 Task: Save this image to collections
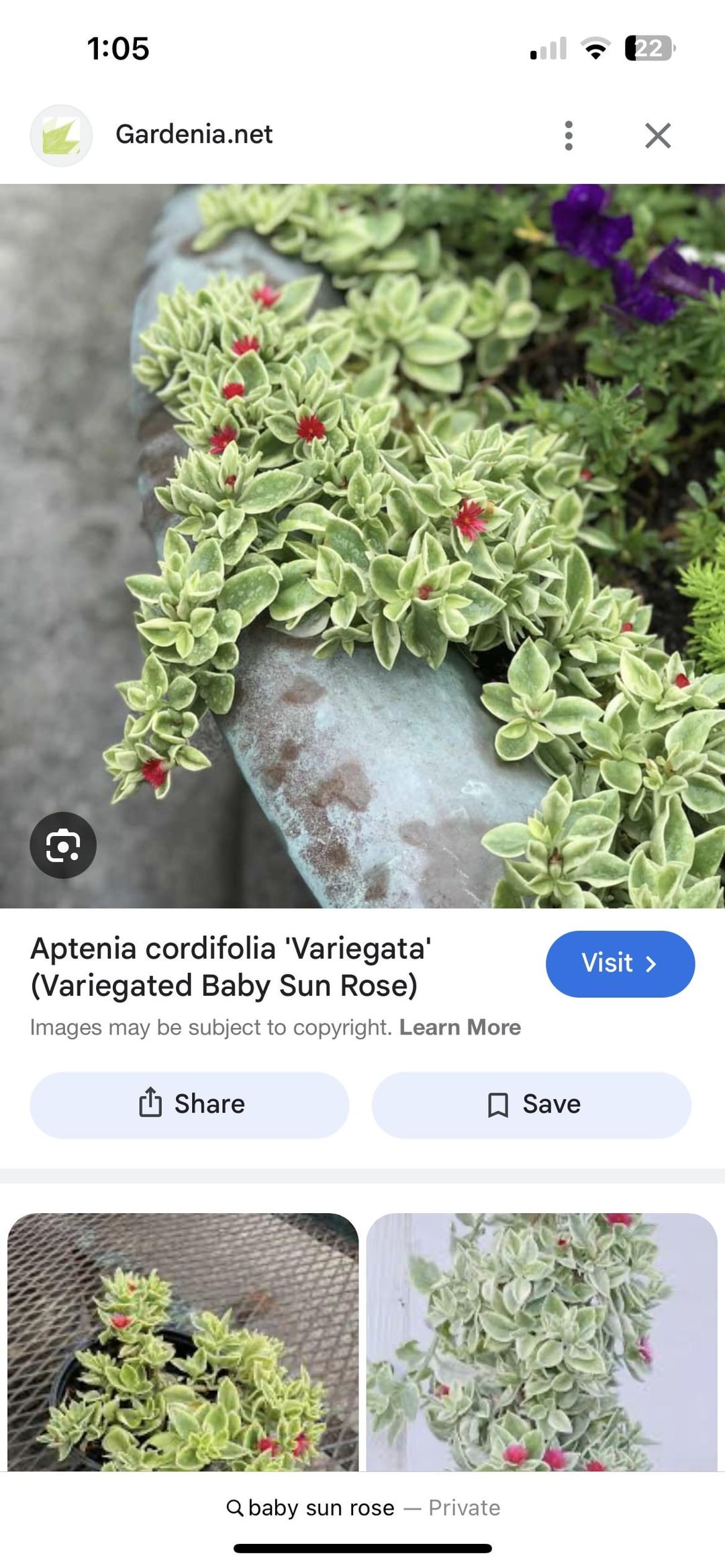point(531,1104)
